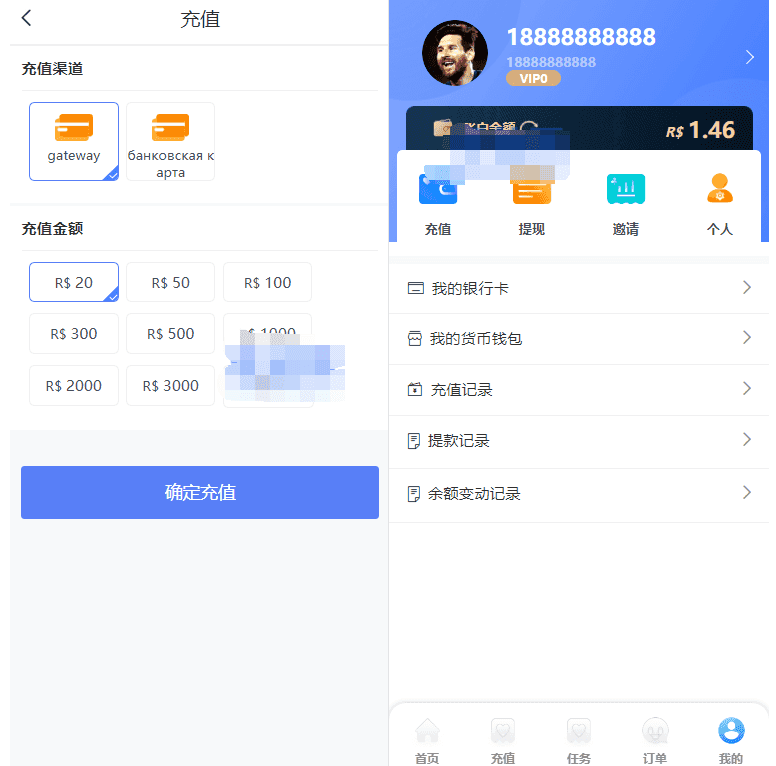Pick the R$ 2000 amount
The image size is (776, 766).
(74, 385)
